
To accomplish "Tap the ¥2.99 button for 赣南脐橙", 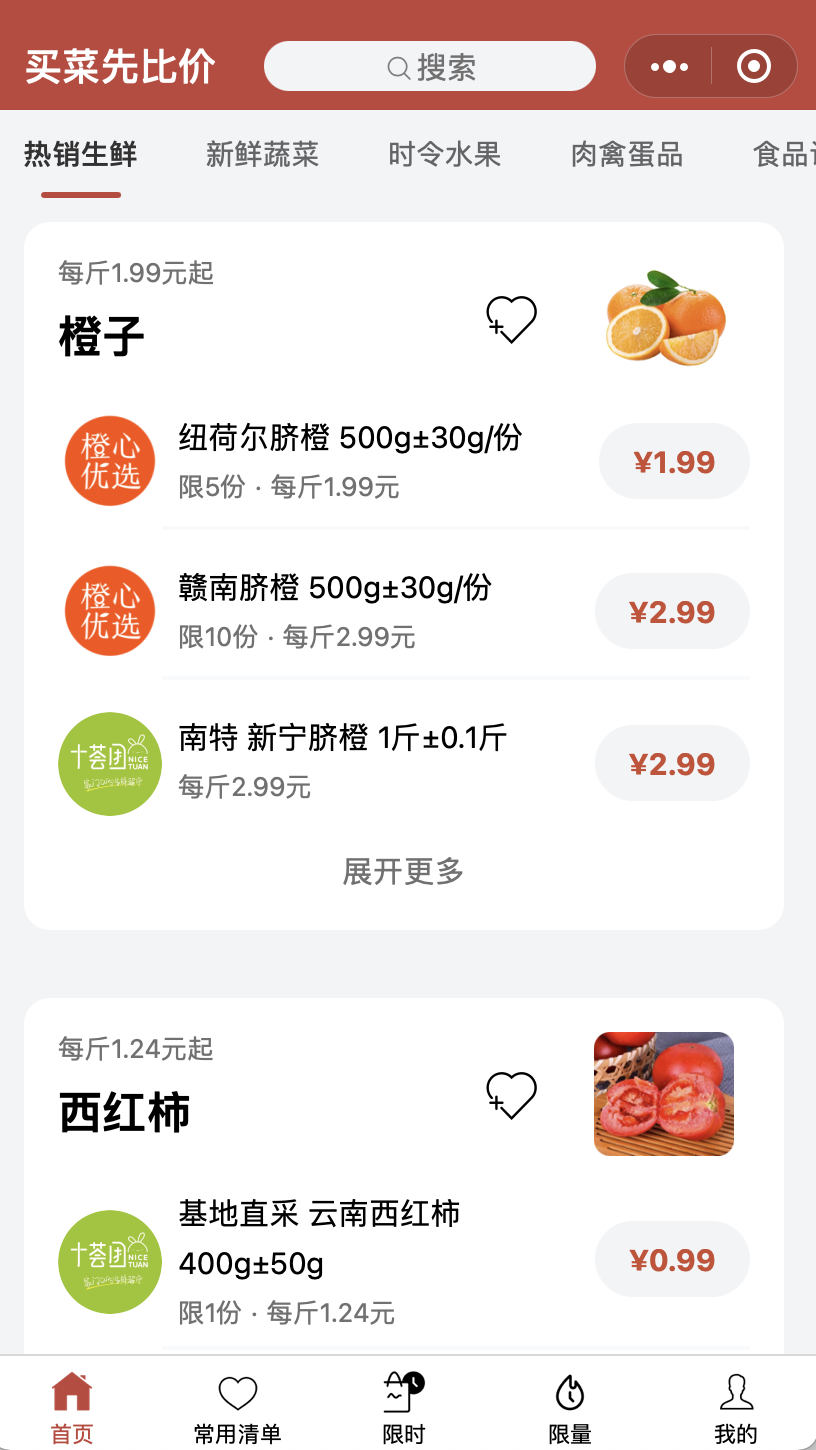I will (x=672, y=612).
